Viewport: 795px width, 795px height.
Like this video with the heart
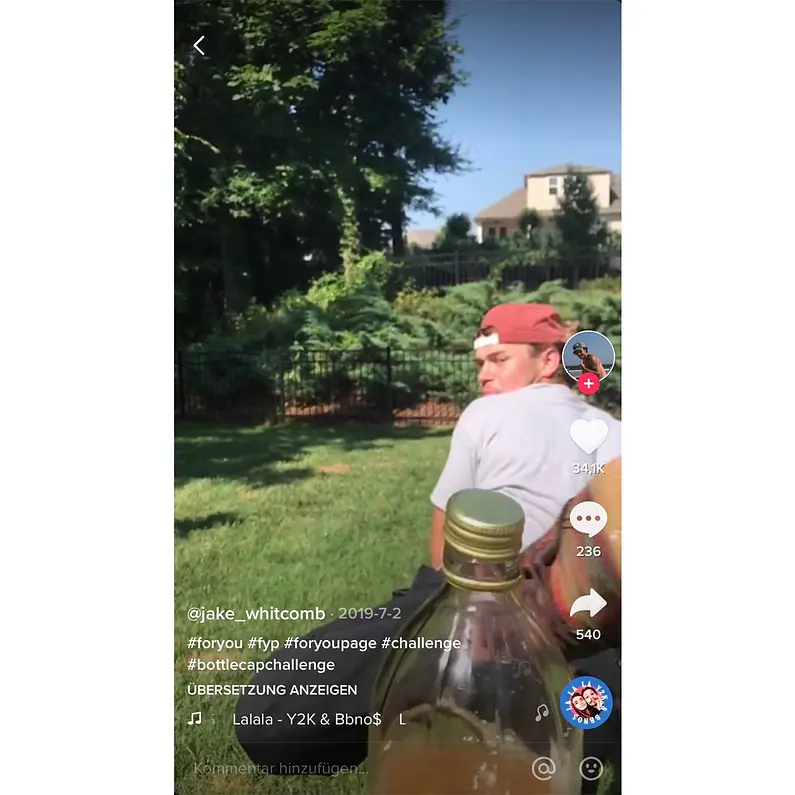588,436
